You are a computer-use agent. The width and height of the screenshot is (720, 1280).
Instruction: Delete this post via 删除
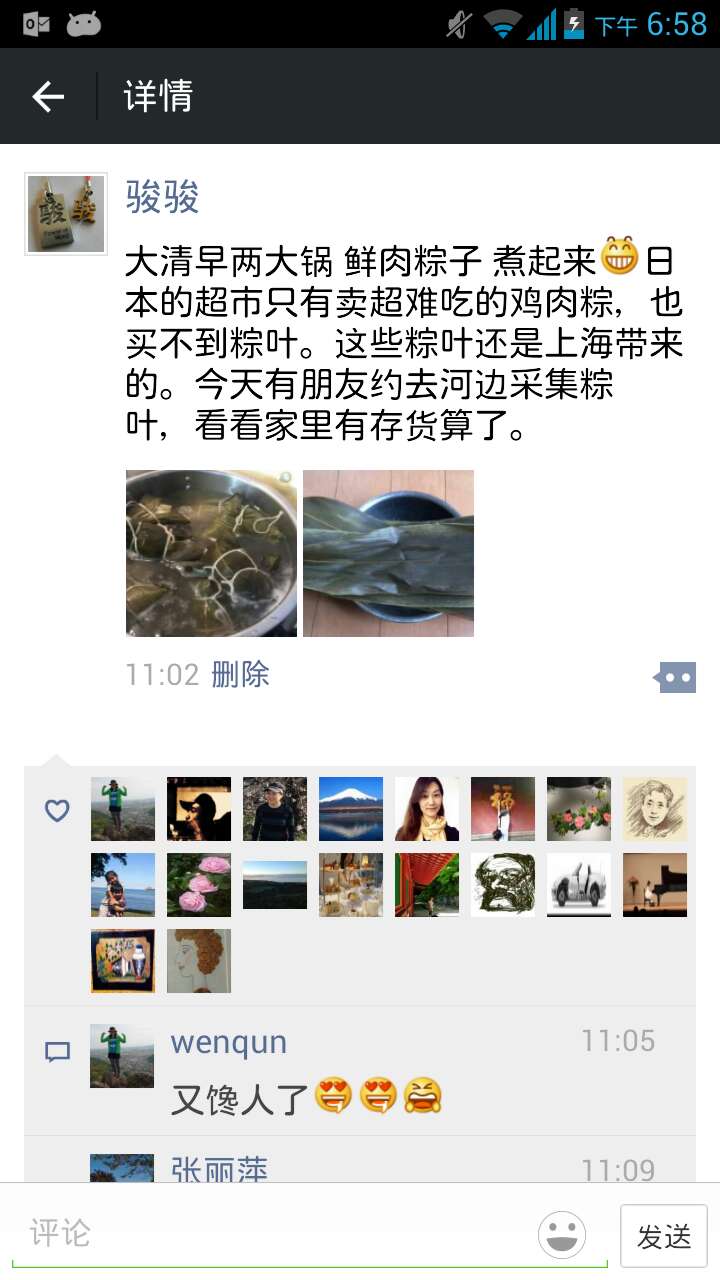click(x=240, y=674)
